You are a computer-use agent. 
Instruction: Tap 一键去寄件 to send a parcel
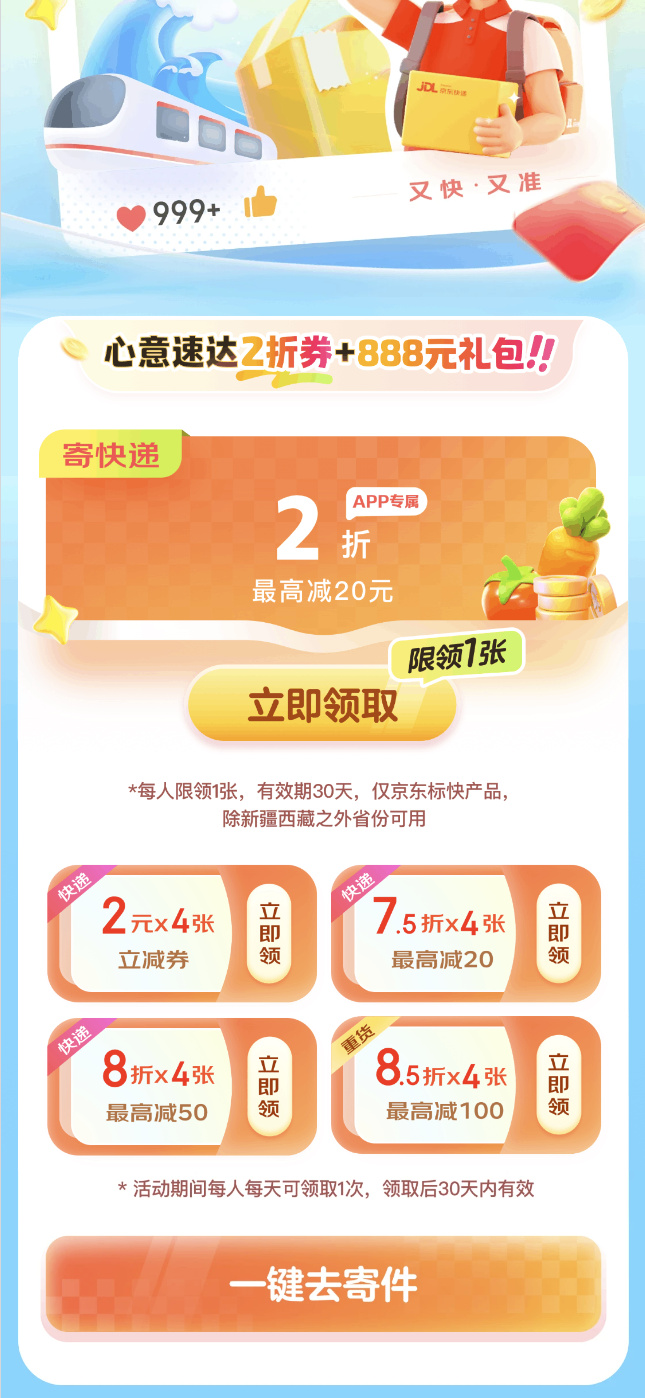point(322,1285)
